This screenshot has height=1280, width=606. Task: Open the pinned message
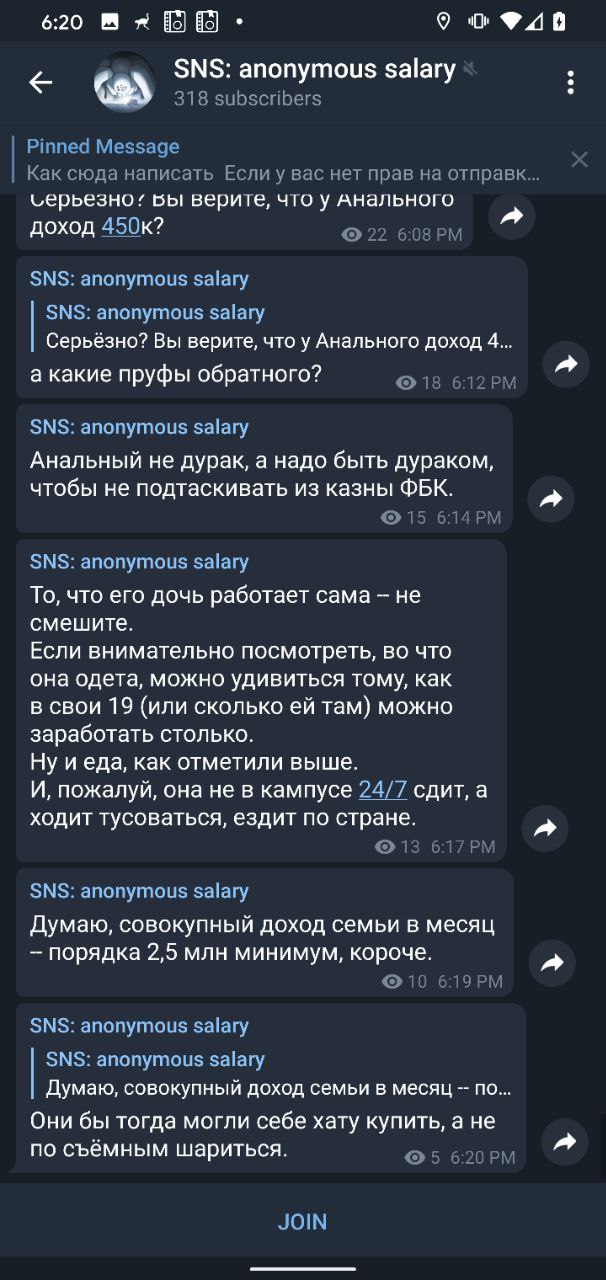coord(285,160)
